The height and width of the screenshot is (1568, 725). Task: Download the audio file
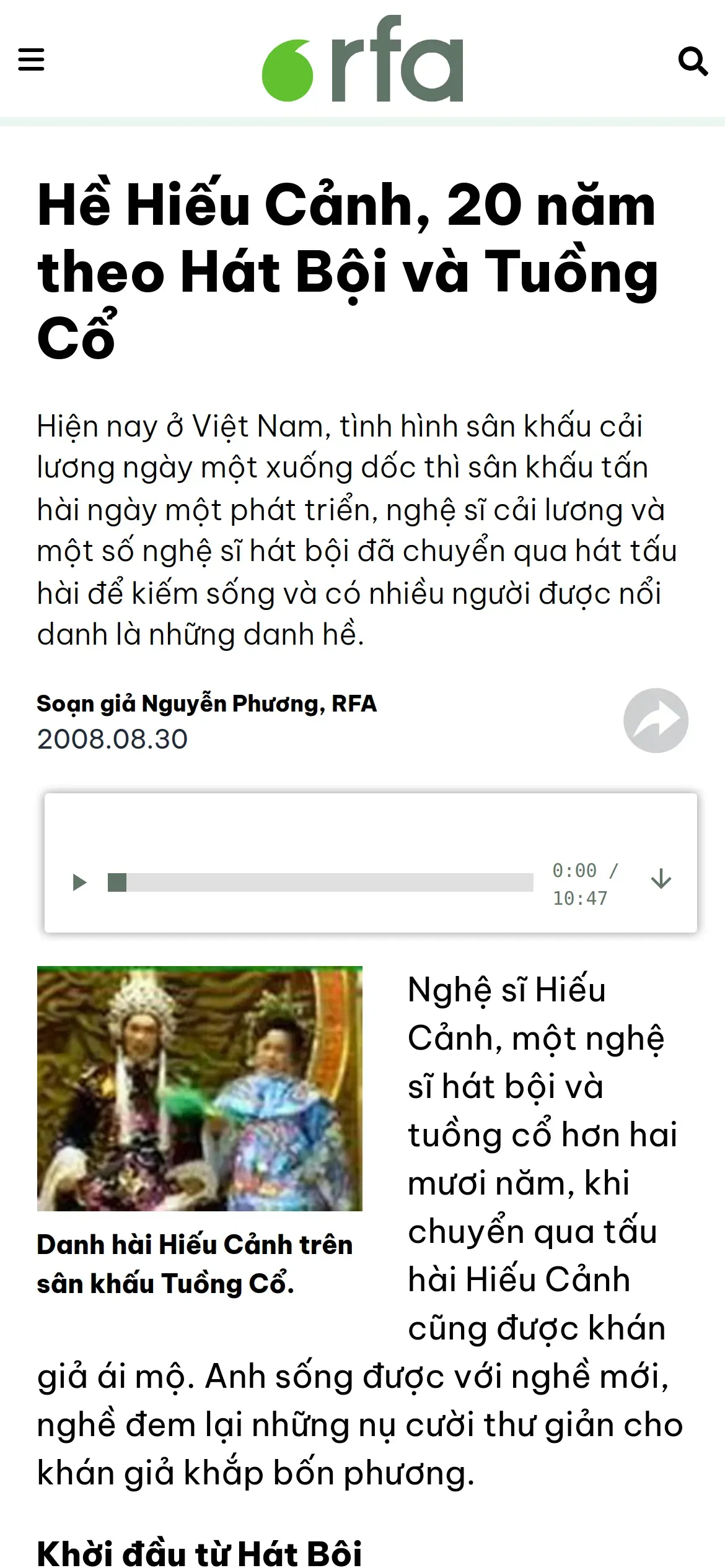pyautogui.click(x=661, y=879)
